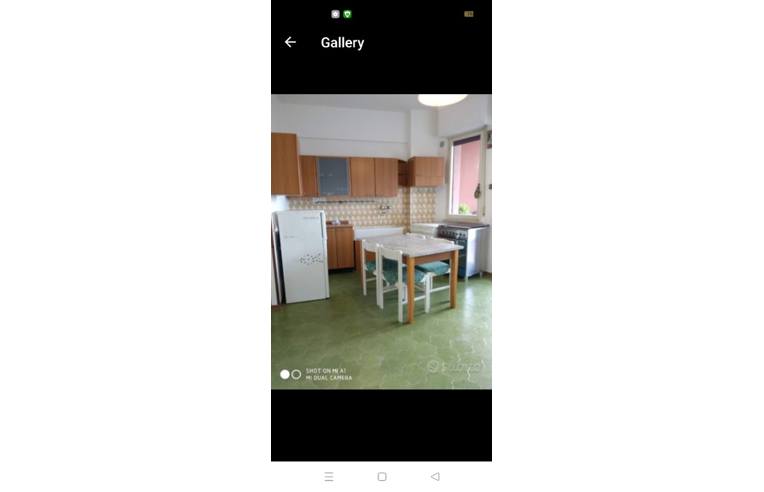
Task: Go back from the Gallery view
Action: click(x=290, y=42)
